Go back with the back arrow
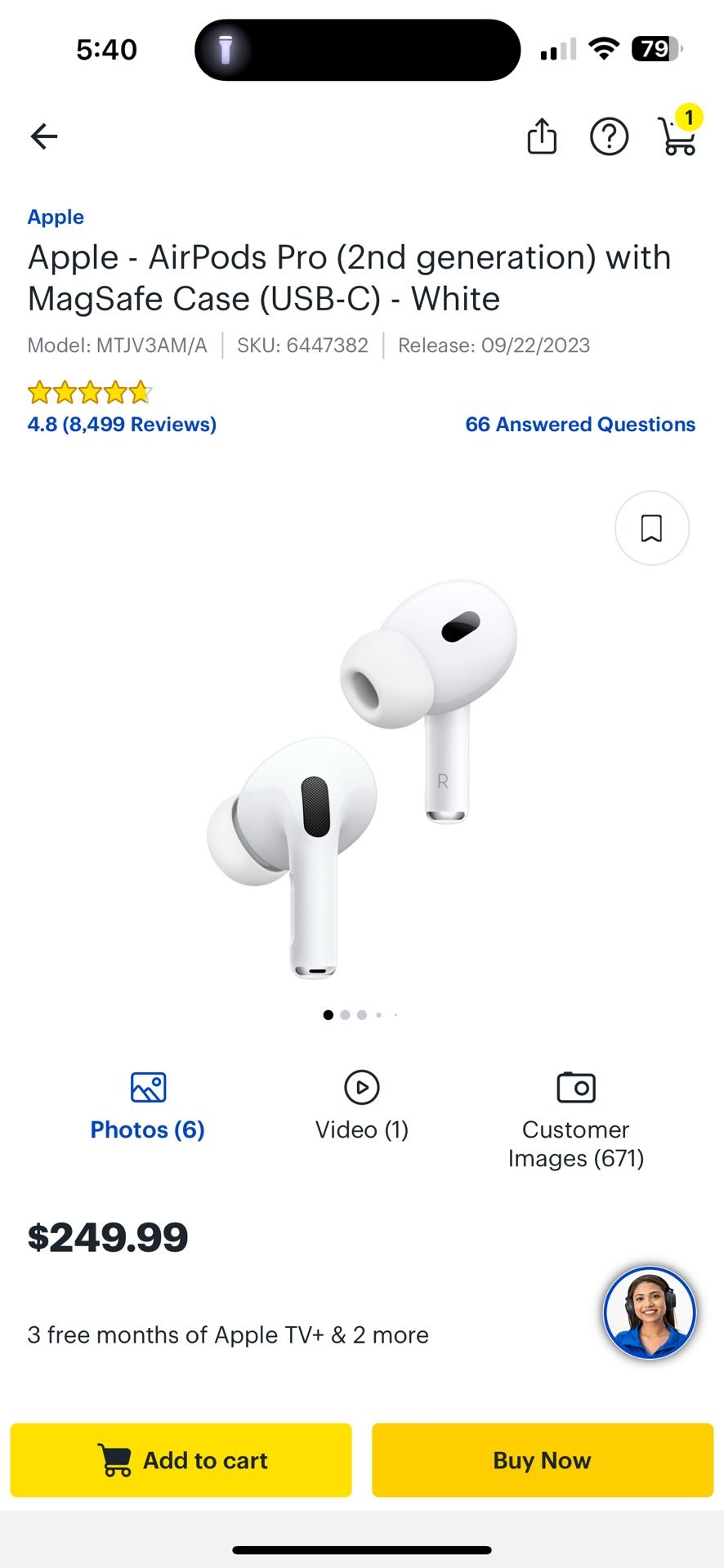724x1568 pixels. click(x=43, y=136)
